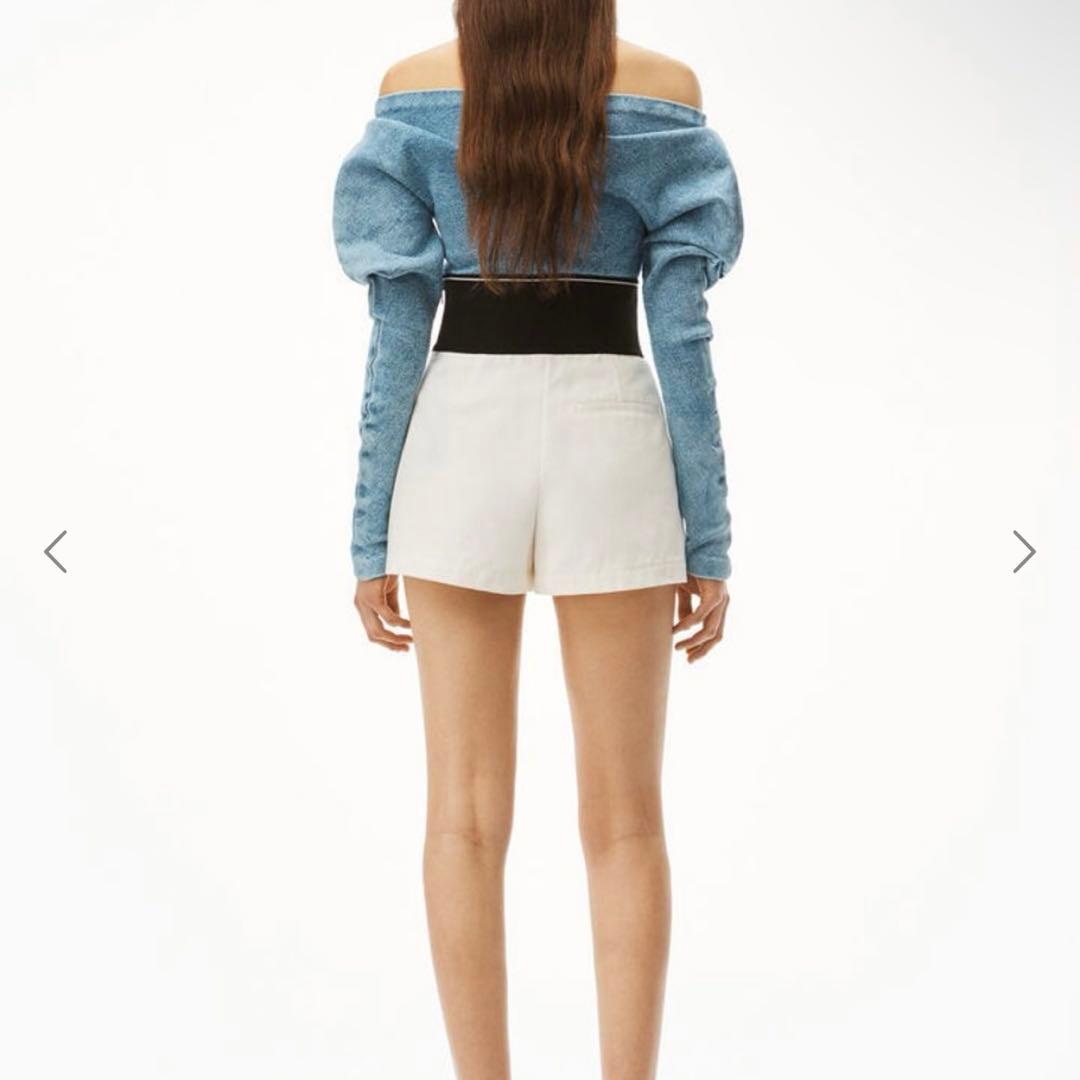Go to the previous product photo
Viewport: 1080px width, 1080px height.
[56, 552]
